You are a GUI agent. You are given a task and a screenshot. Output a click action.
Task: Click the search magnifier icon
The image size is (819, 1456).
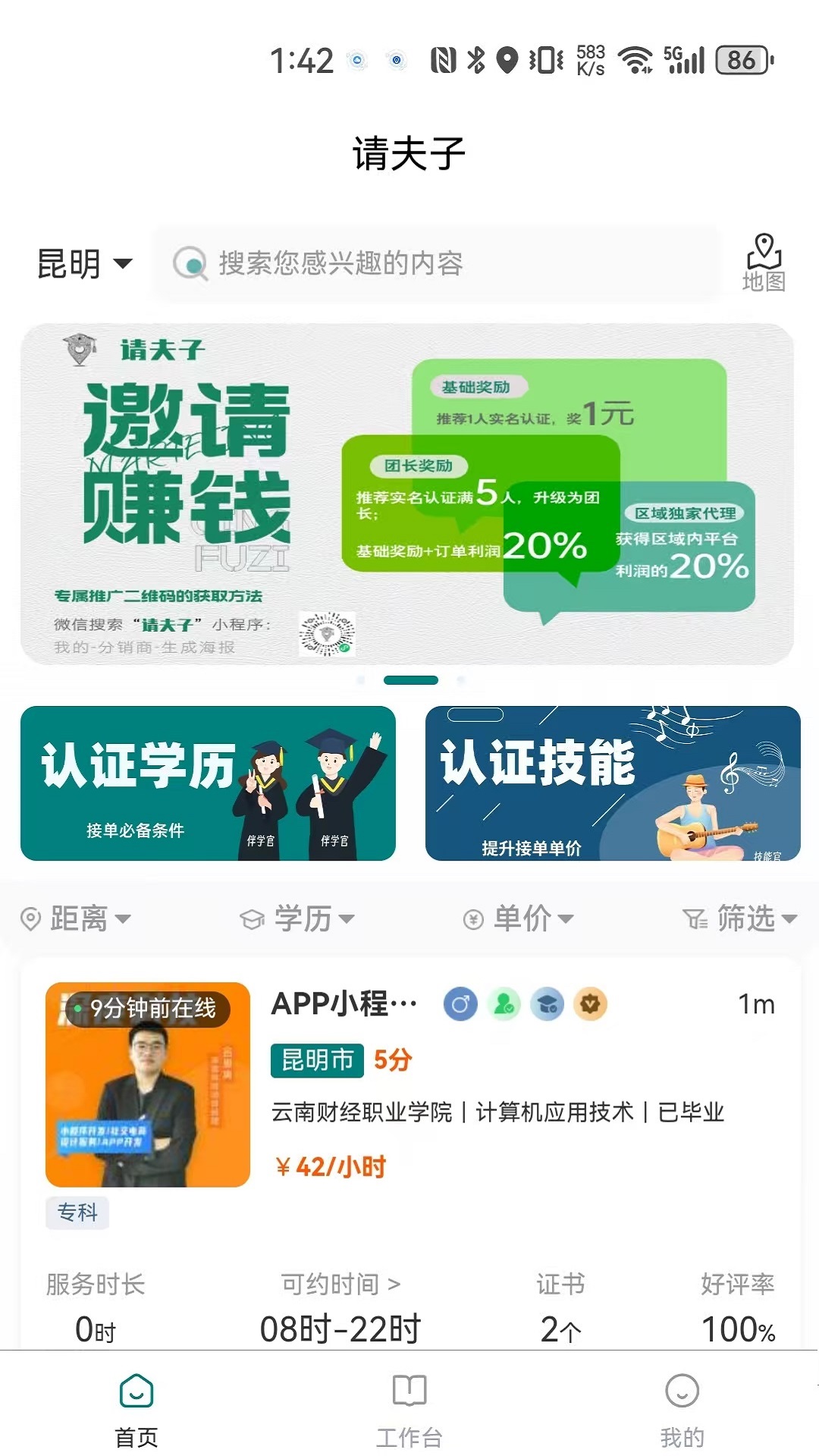coord(190,265)
